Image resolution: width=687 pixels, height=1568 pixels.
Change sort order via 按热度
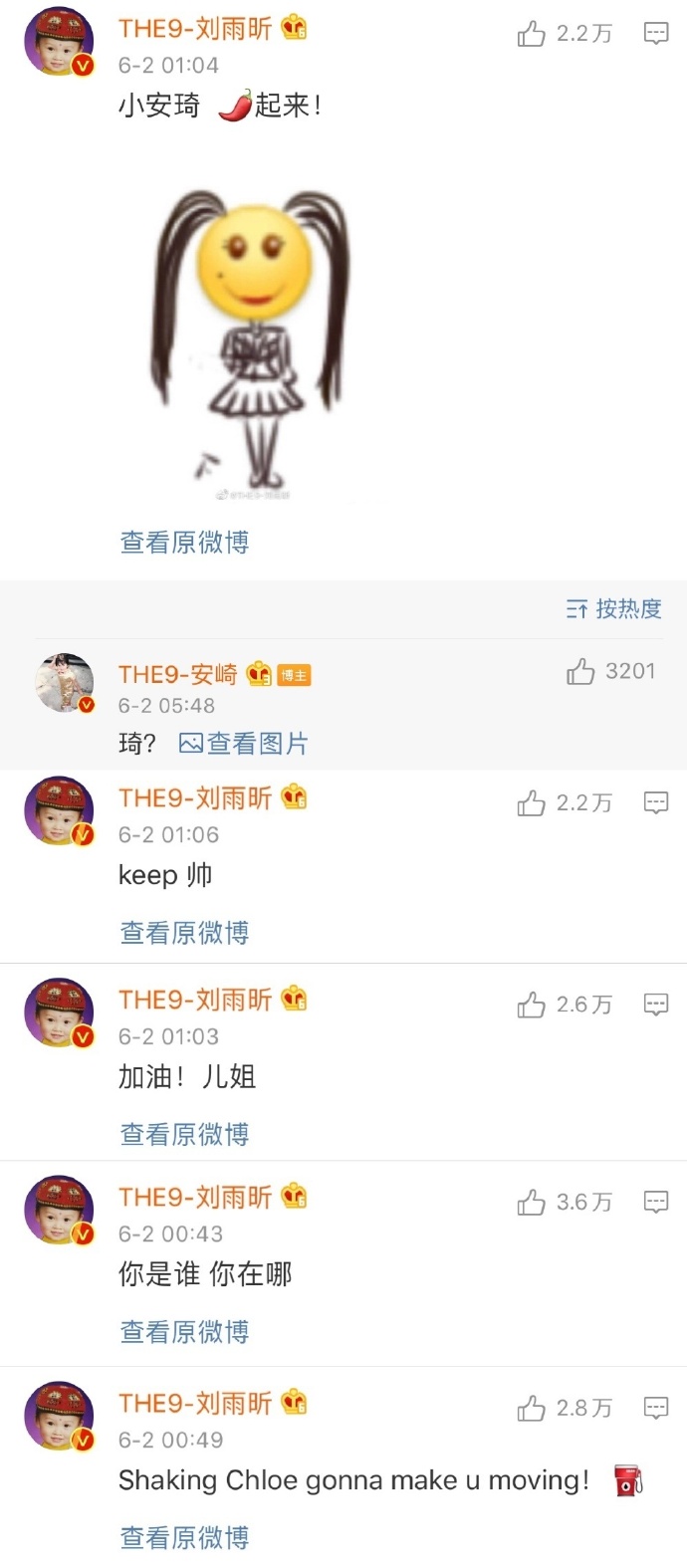point(614,608)
